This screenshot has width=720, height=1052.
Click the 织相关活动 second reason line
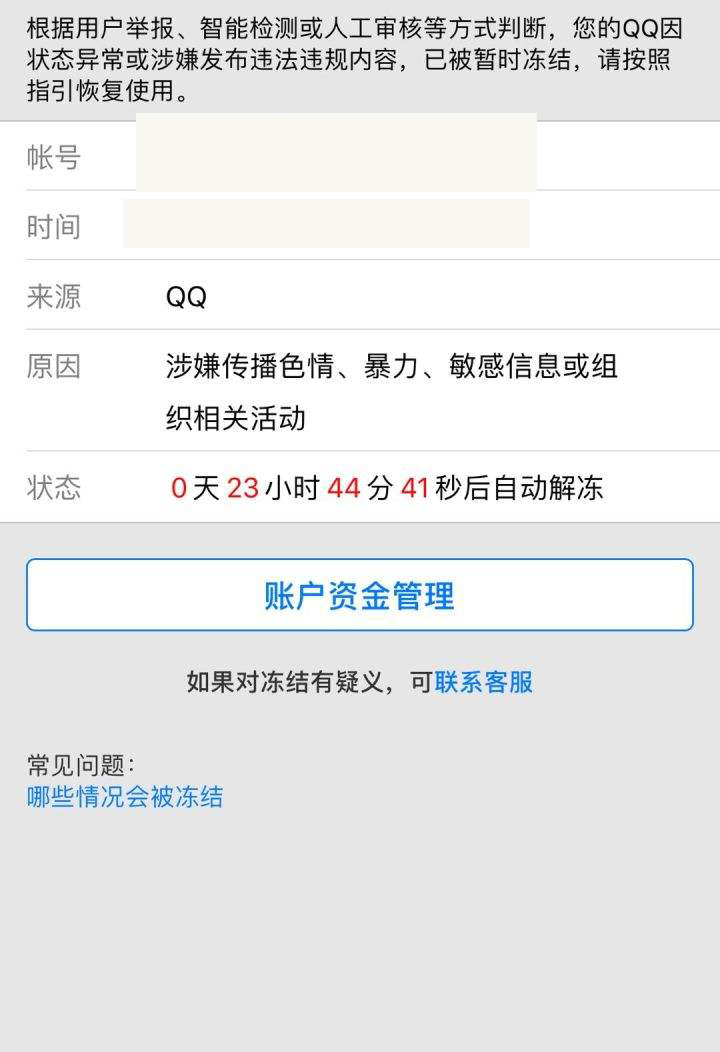click(233, 420)
